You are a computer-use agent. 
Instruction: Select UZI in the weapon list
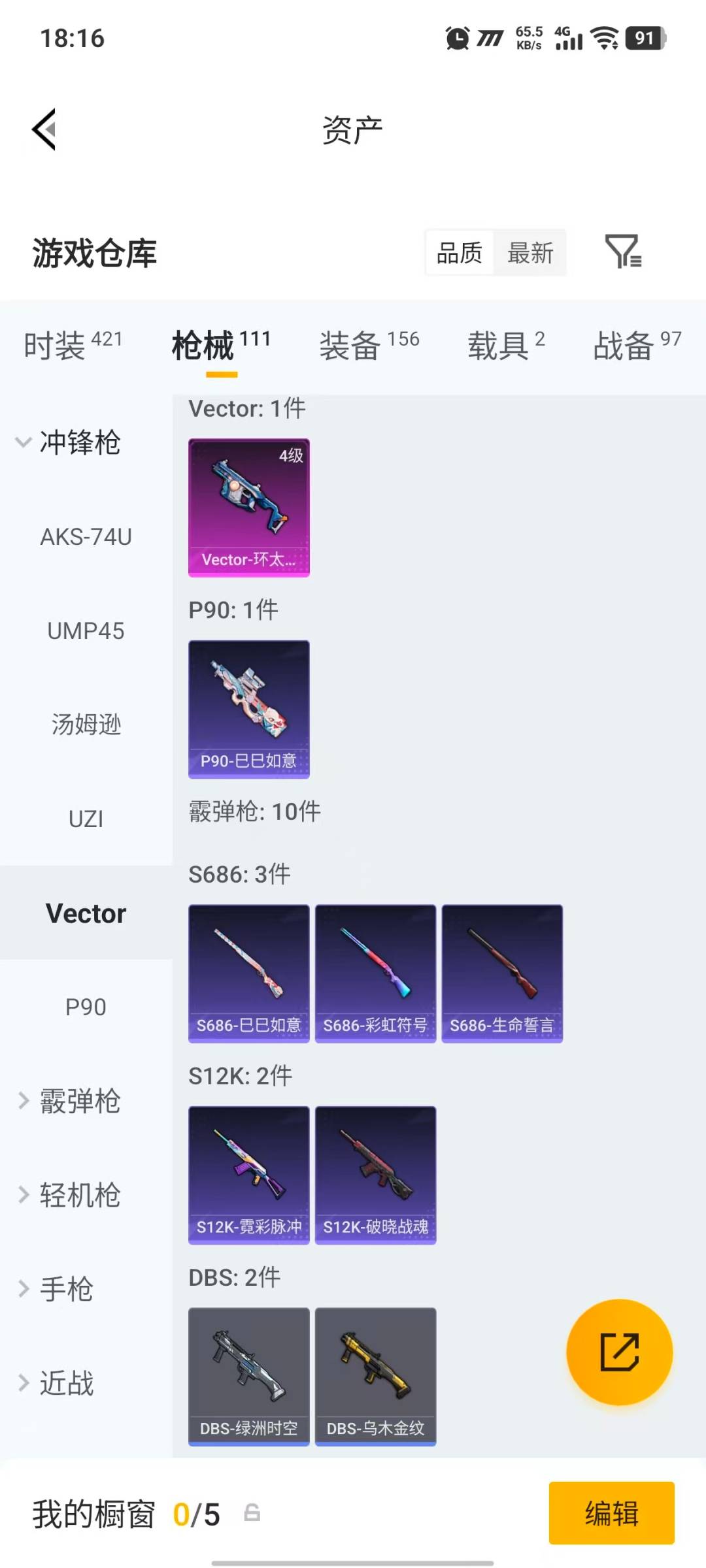(85, 819)
